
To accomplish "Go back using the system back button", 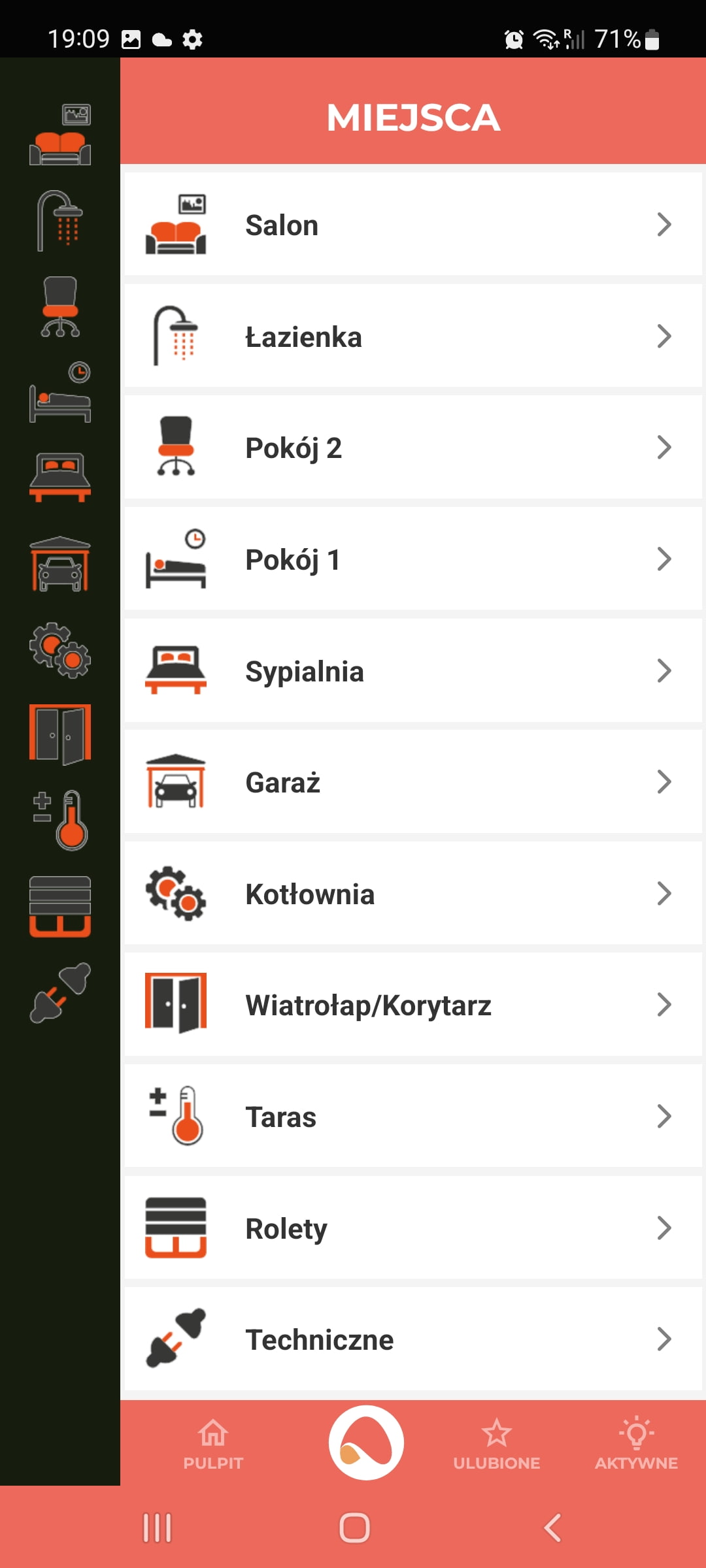I will pyautogui.click(x=552, y=1527).
